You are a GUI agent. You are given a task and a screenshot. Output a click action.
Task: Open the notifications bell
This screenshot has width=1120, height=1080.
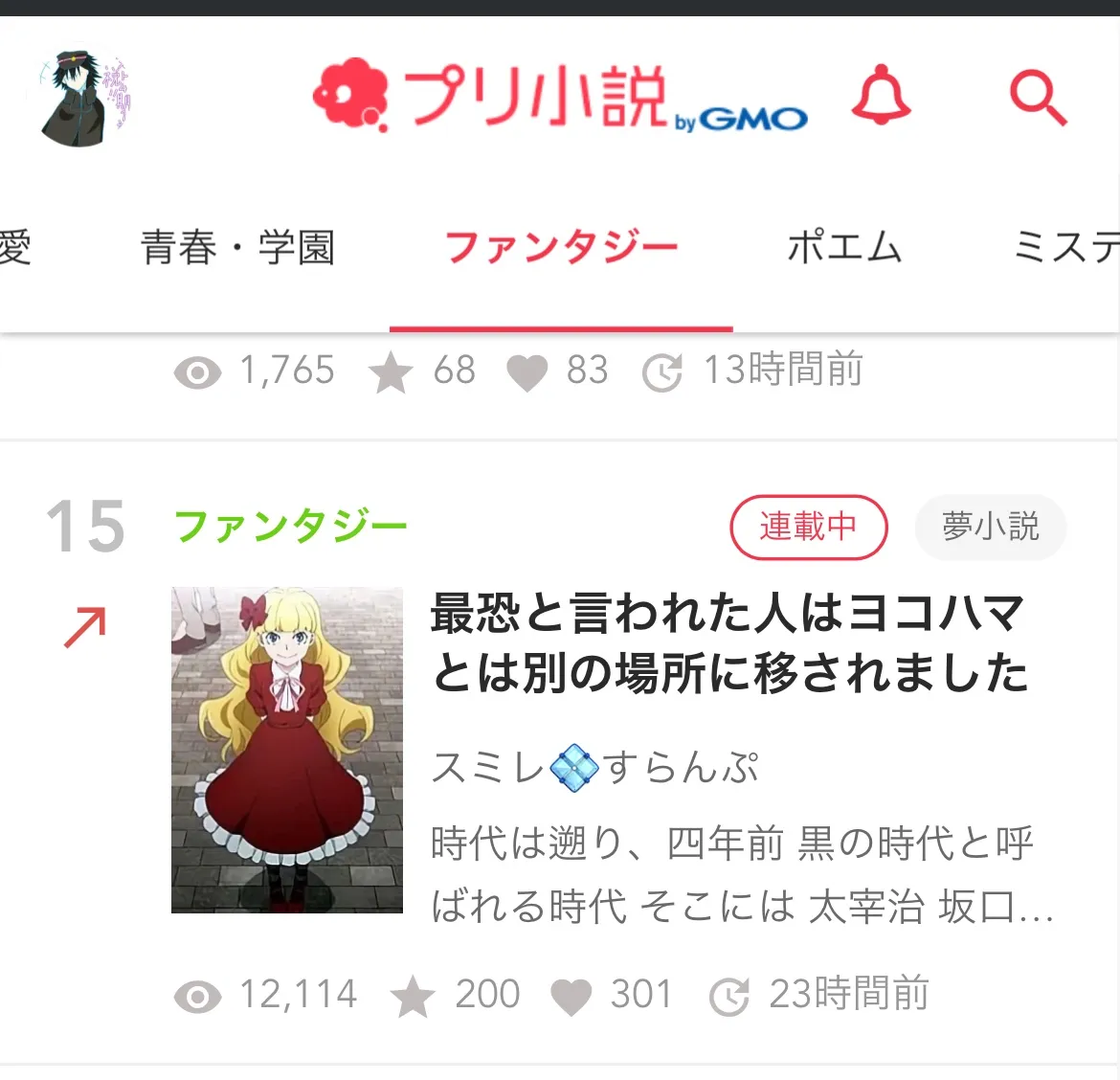click(880, 96)
